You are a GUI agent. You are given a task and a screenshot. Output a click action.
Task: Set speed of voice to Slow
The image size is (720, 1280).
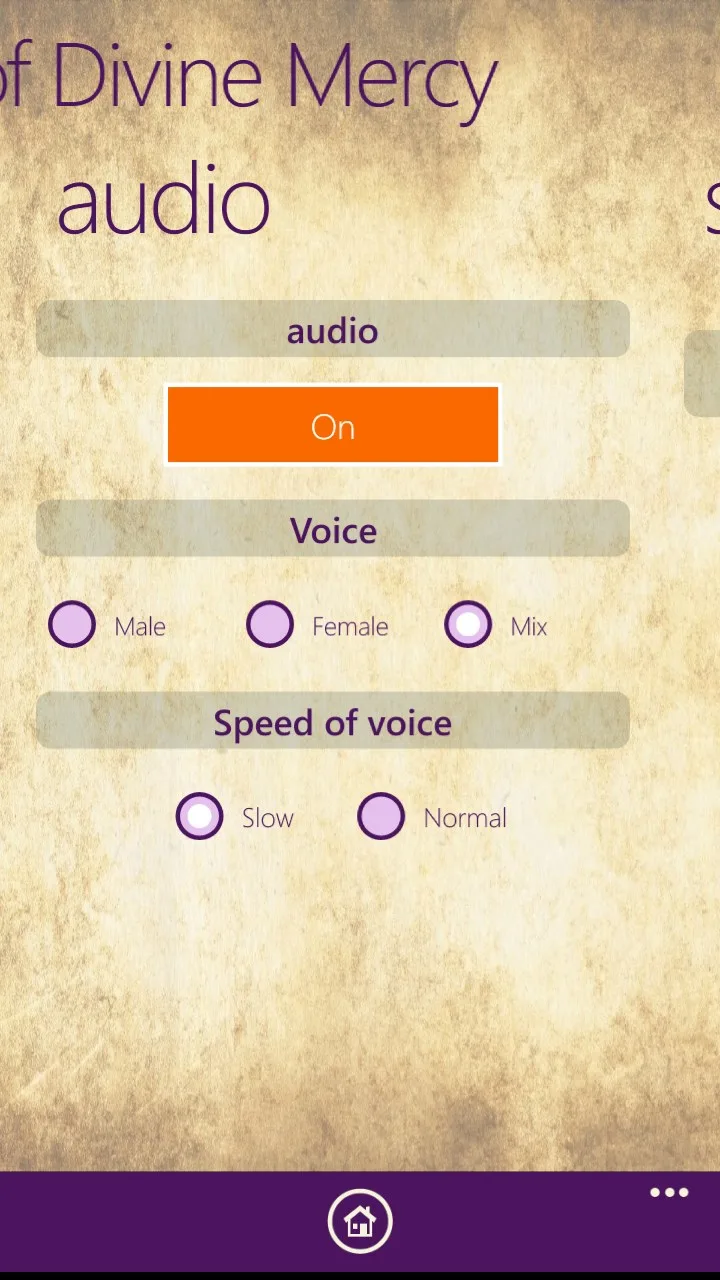(200, 816)
